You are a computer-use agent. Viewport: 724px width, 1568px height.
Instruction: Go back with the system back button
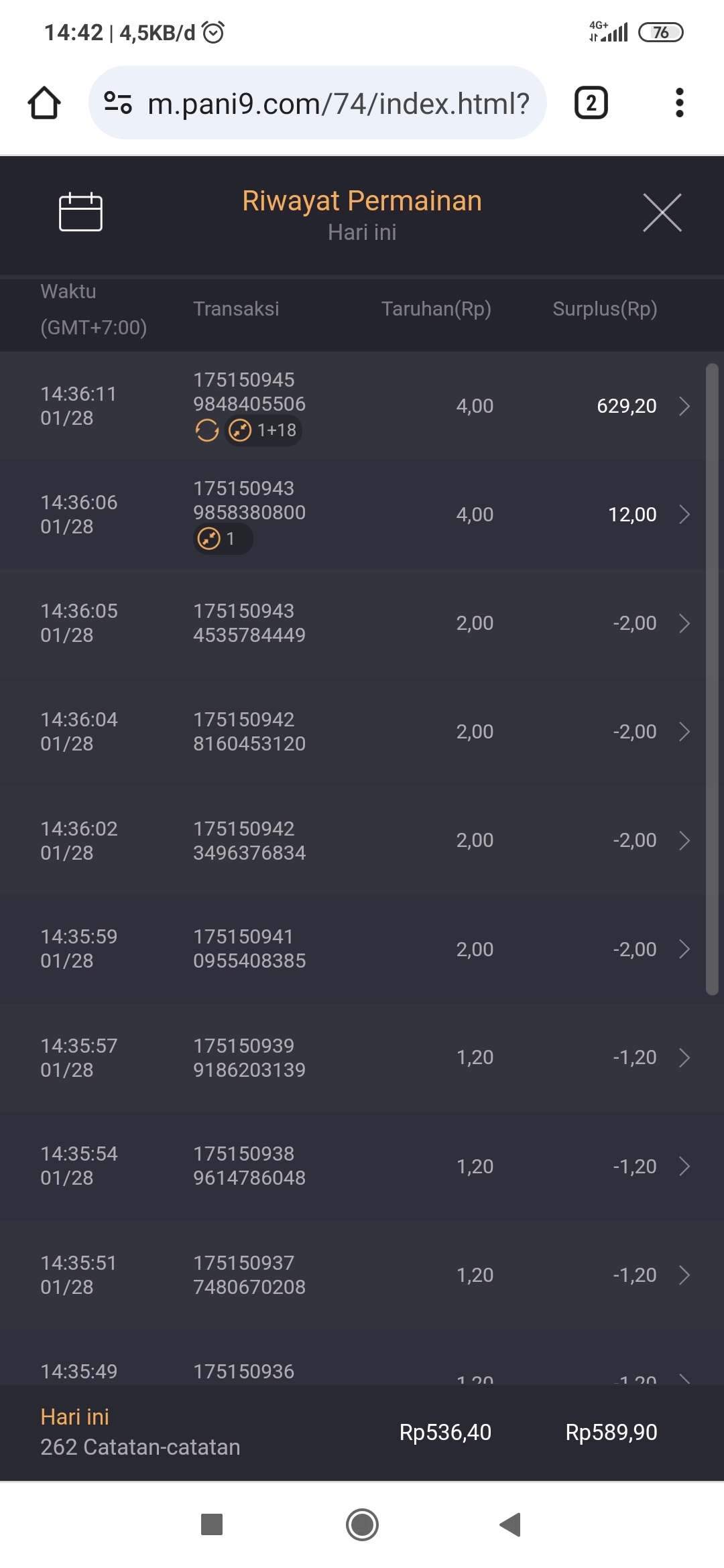(511, 1524)
